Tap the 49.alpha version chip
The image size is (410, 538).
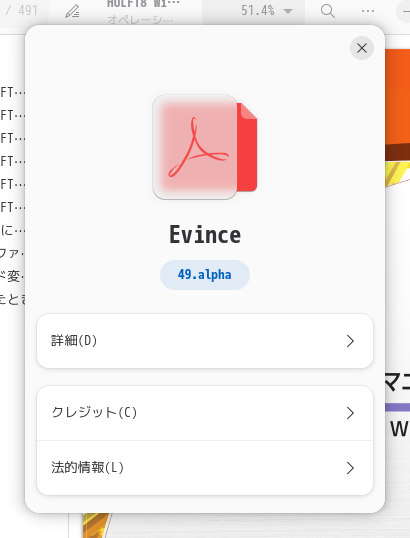click(x=205, y=275)
